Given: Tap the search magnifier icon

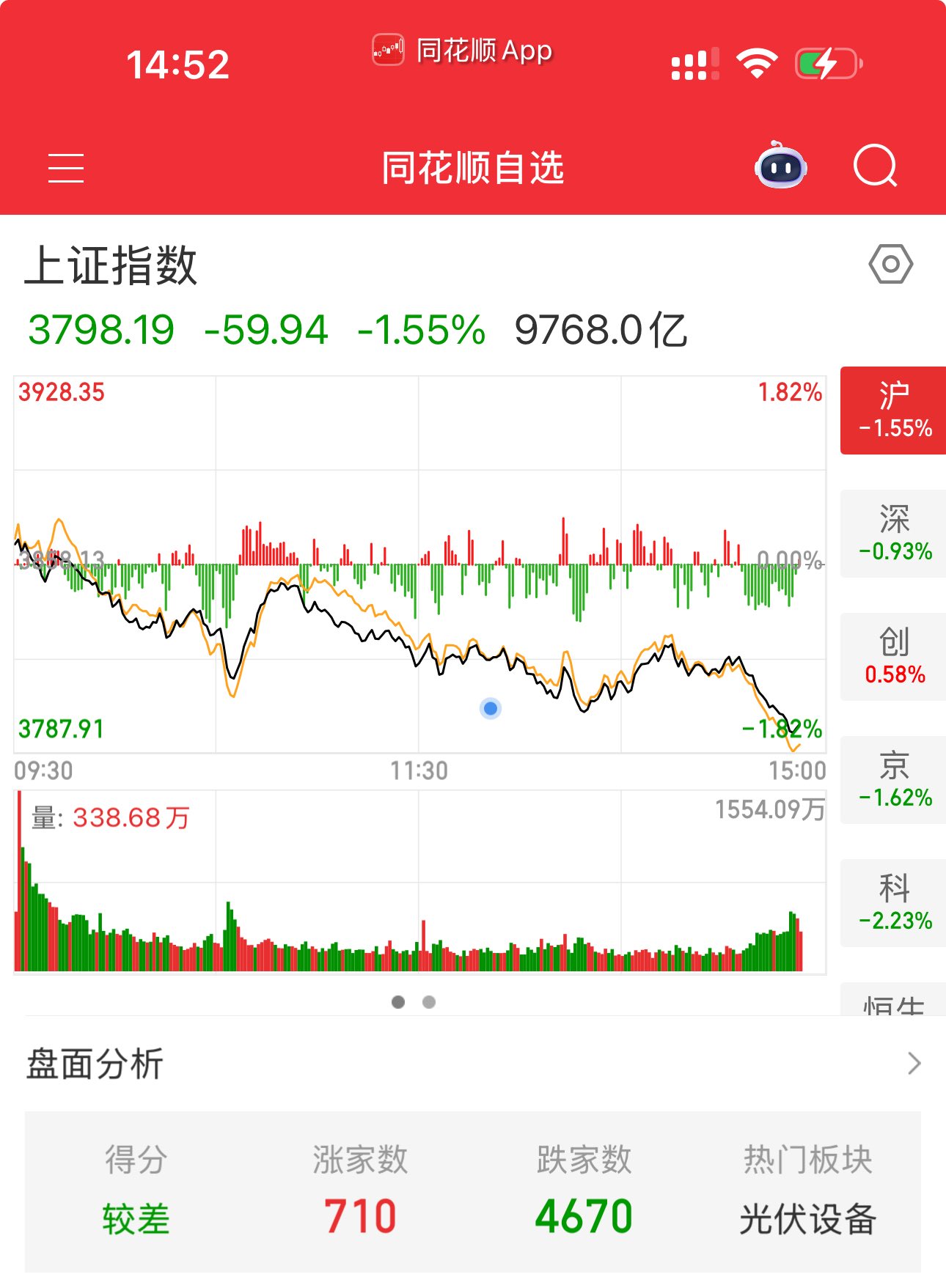Looking at the screenshot, I should tap(875, 166).
